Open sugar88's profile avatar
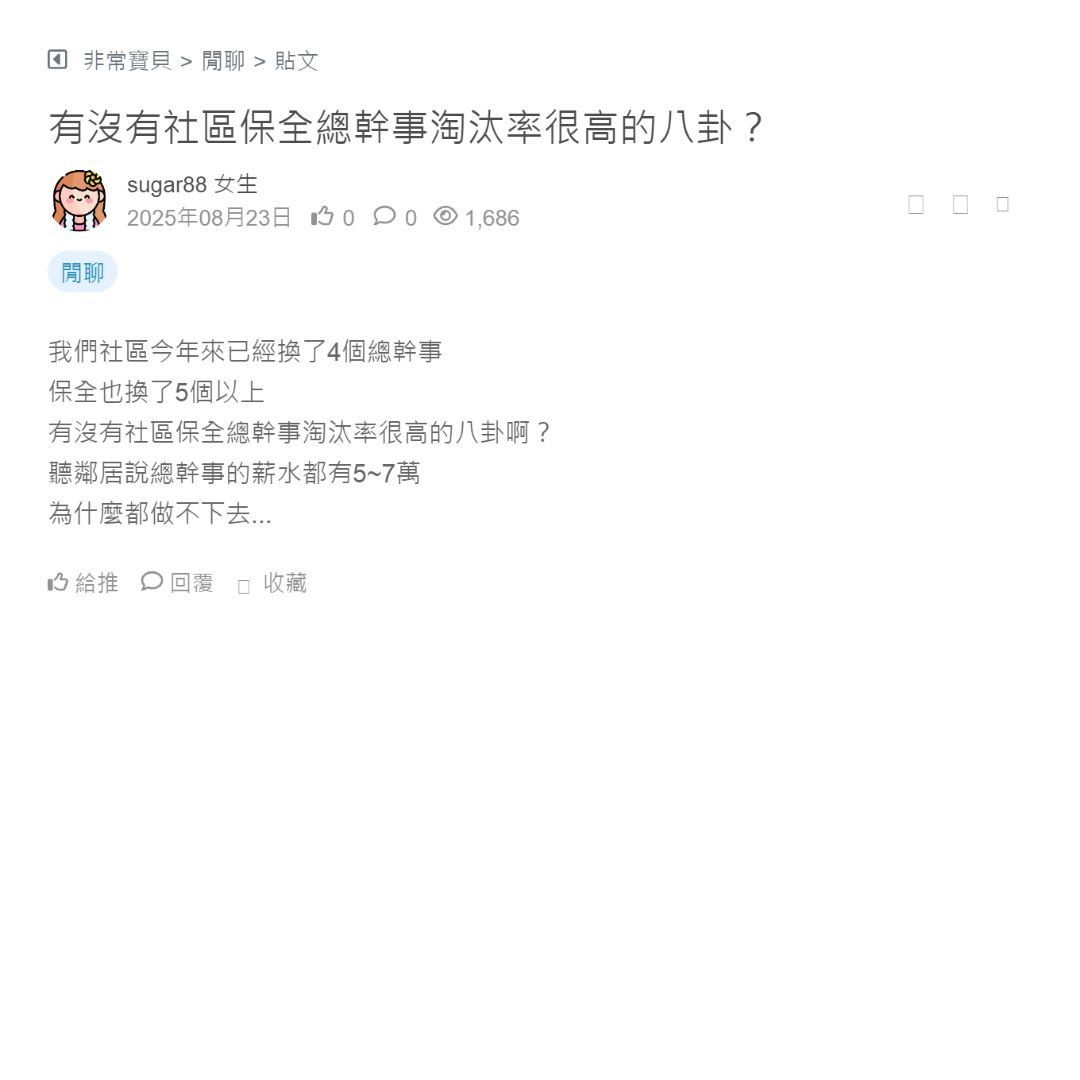Viewport: 1080px width, 1080px height. point(80,201)
